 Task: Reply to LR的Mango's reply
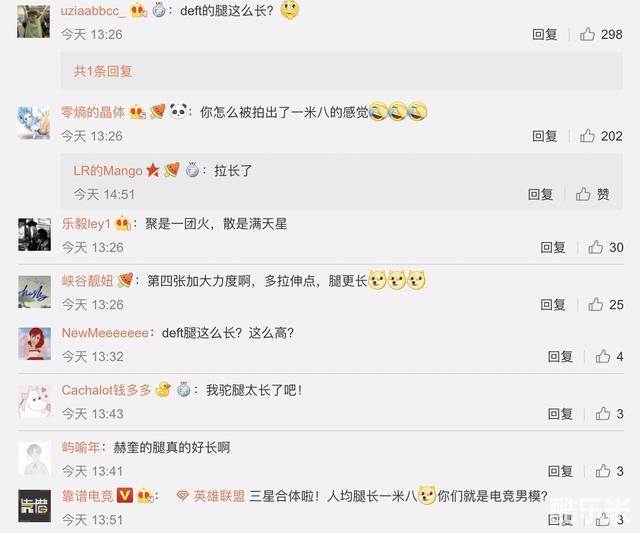tap(540, 194)
